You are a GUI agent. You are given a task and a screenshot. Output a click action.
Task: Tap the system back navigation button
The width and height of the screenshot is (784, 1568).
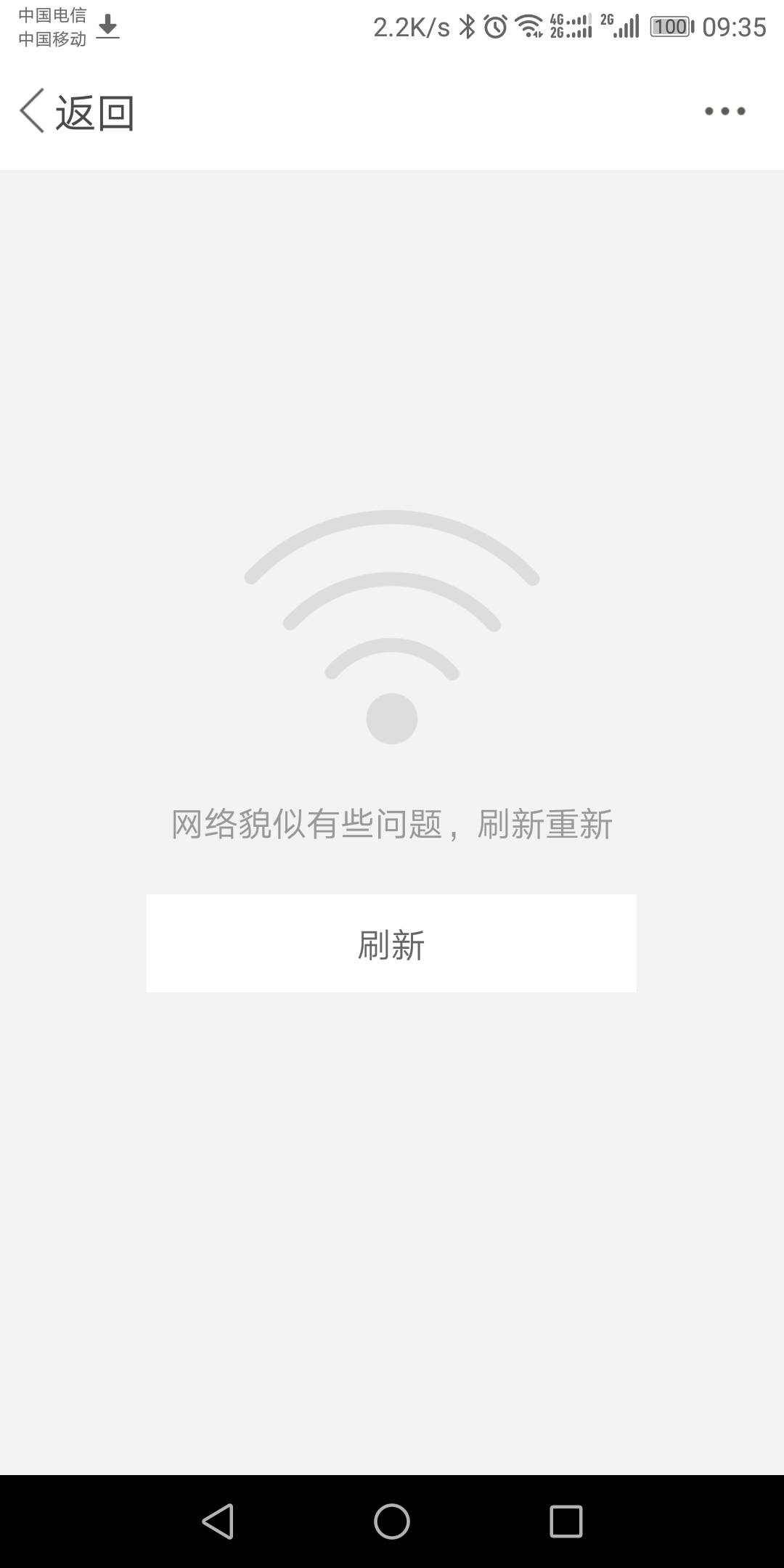218,1521
